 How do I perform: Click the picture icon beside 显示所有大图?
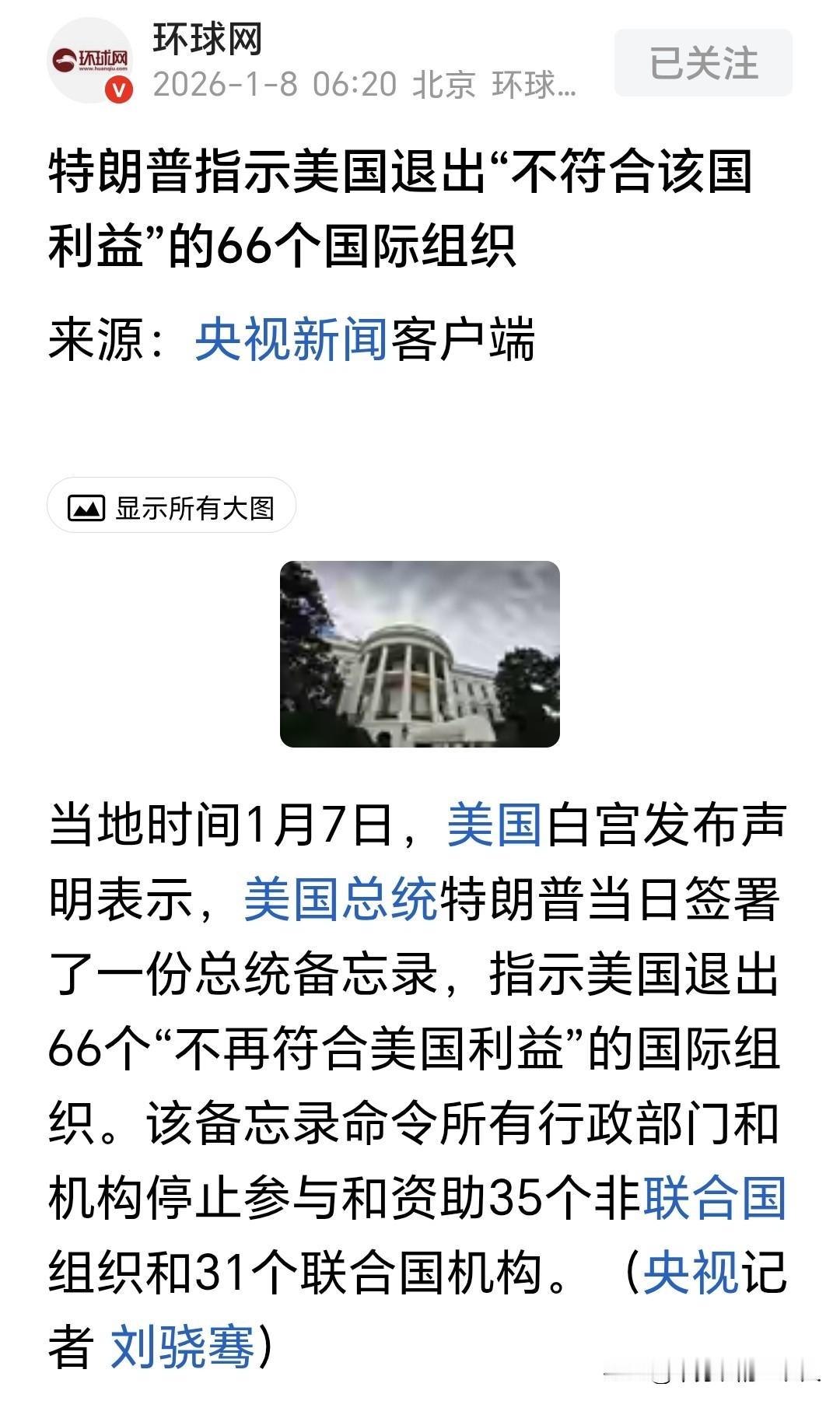[88, 506]
